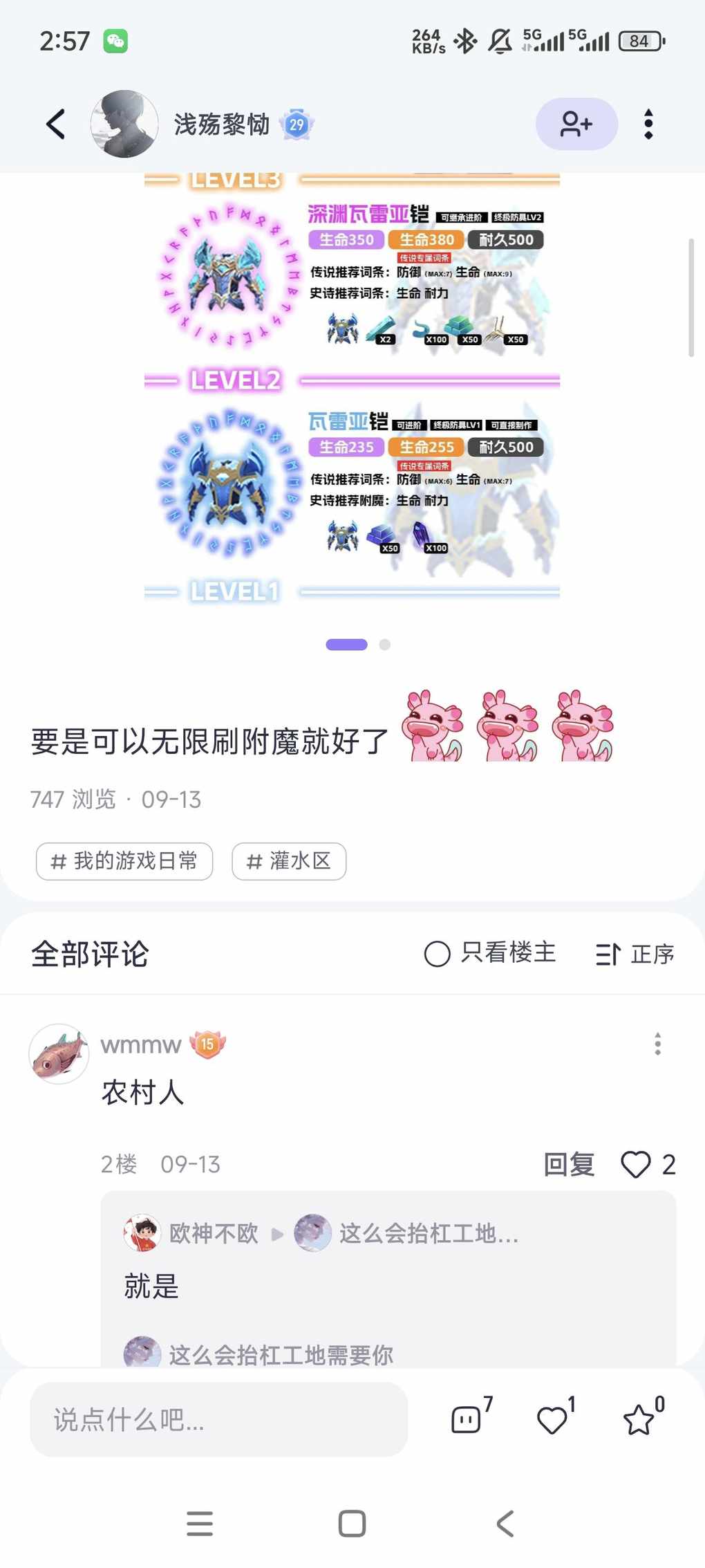Go back using the top-left arrow

56,124
